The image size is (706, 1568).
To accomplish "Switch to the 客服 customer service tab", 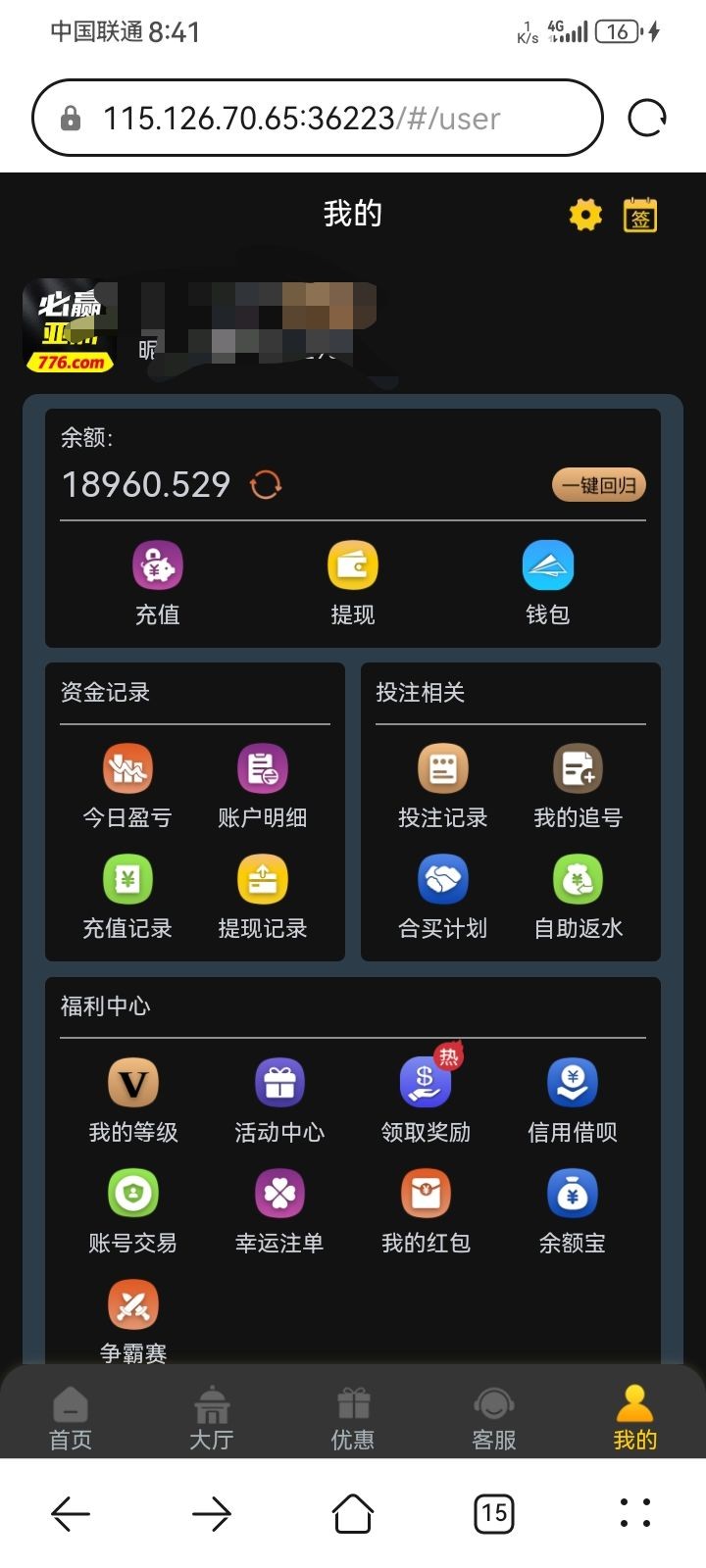I will (x=493, y=1418).
